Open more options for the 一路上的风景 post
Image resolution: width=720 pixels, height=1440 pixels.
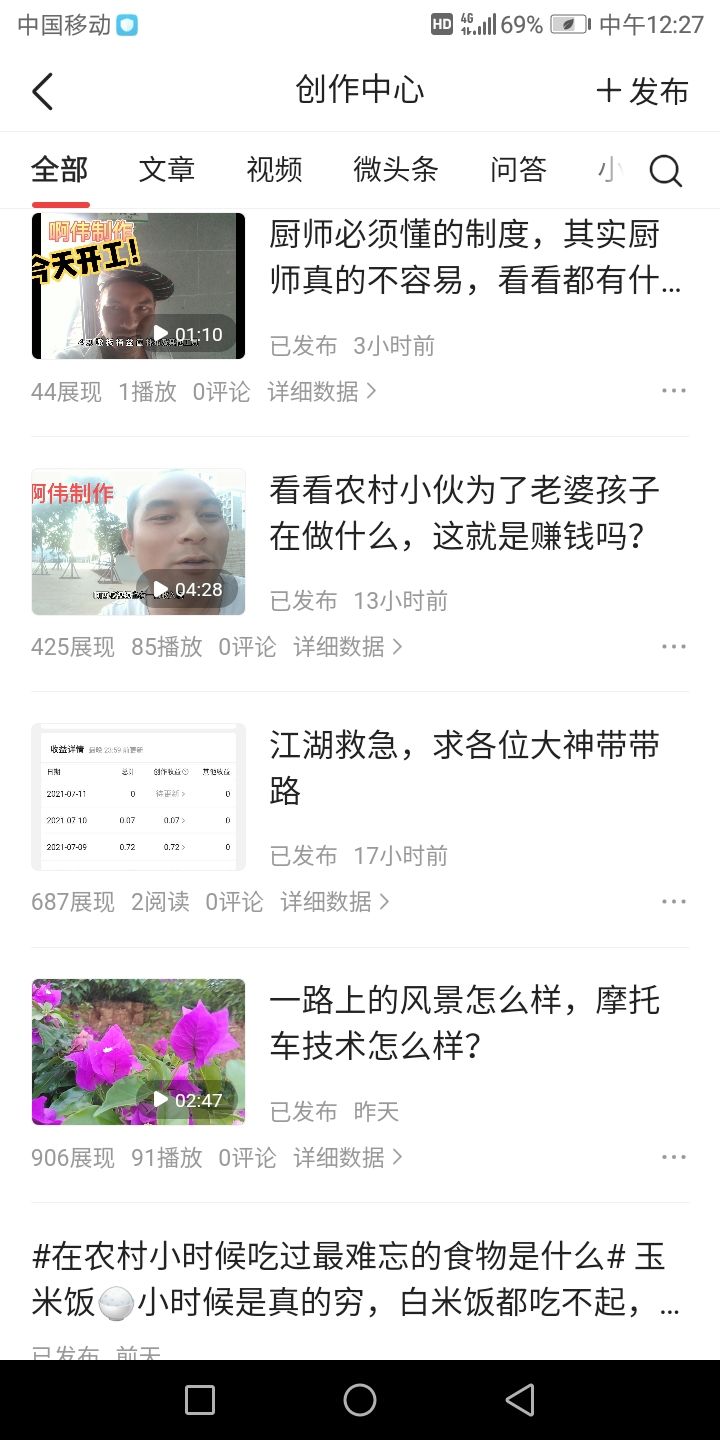pyautogui.click(x=674, y=1156)
